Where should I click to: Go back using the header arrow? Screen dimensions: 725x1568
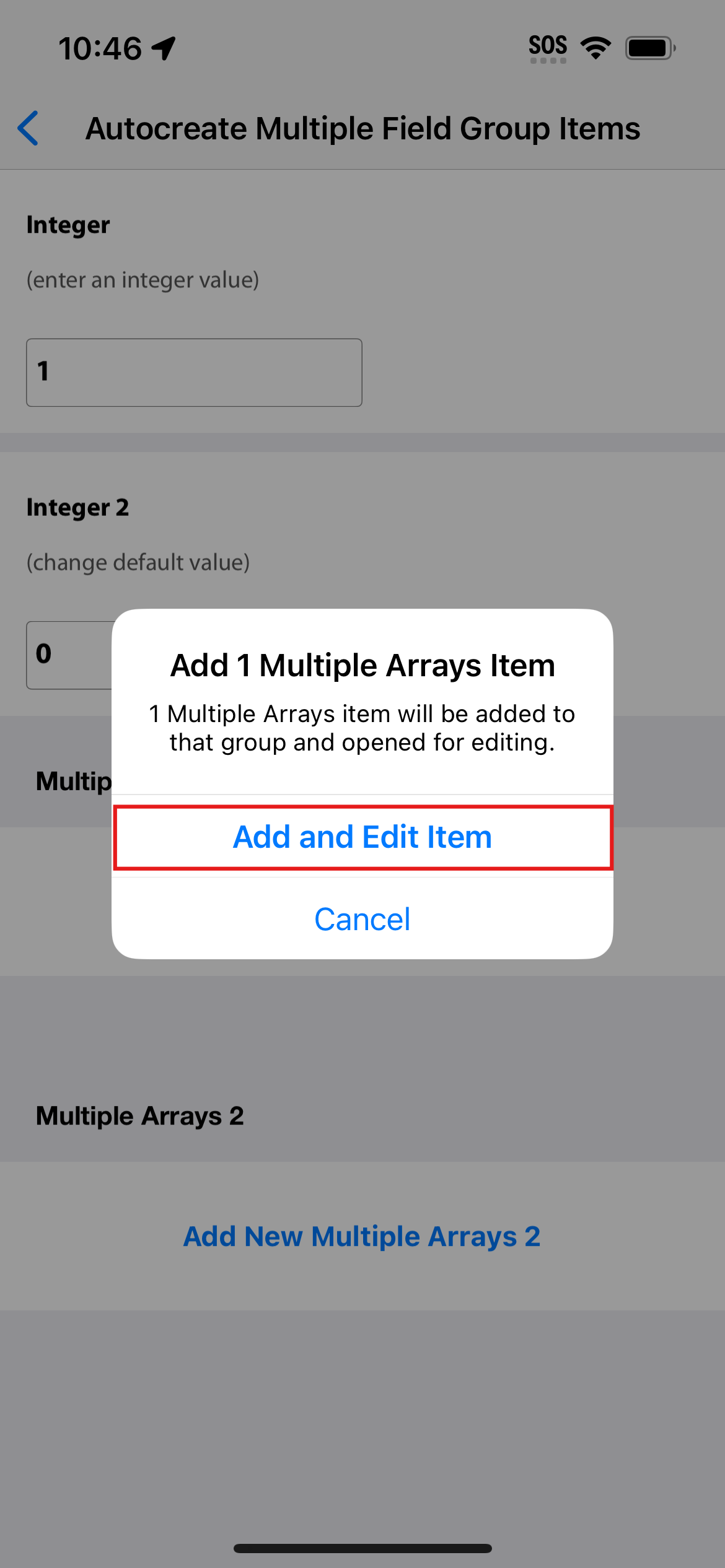pos(29,128)
